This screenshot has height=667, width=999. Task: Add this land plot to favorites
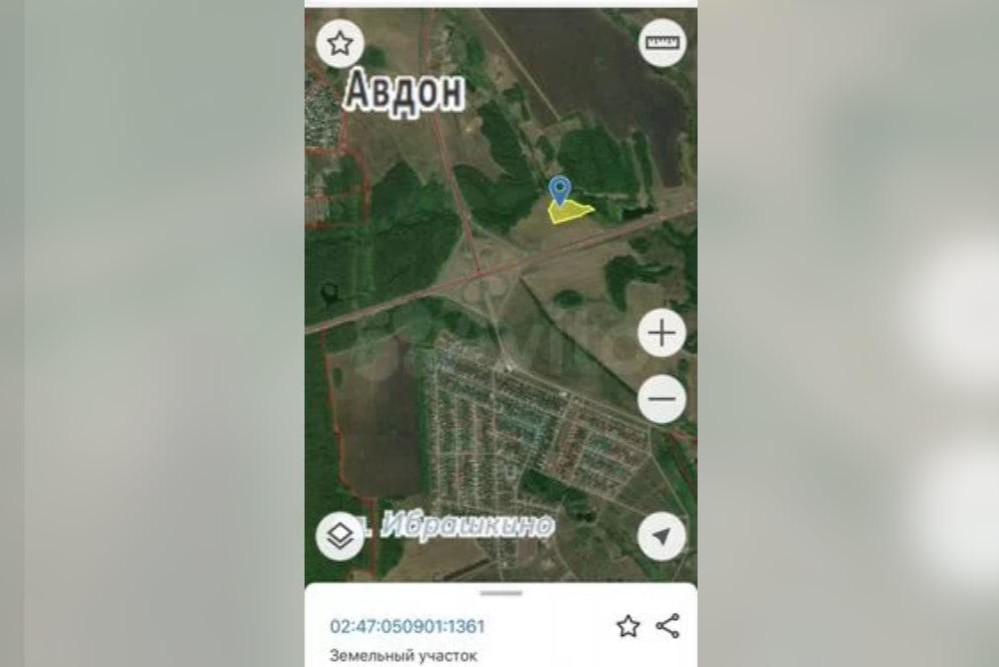point(628,627)
